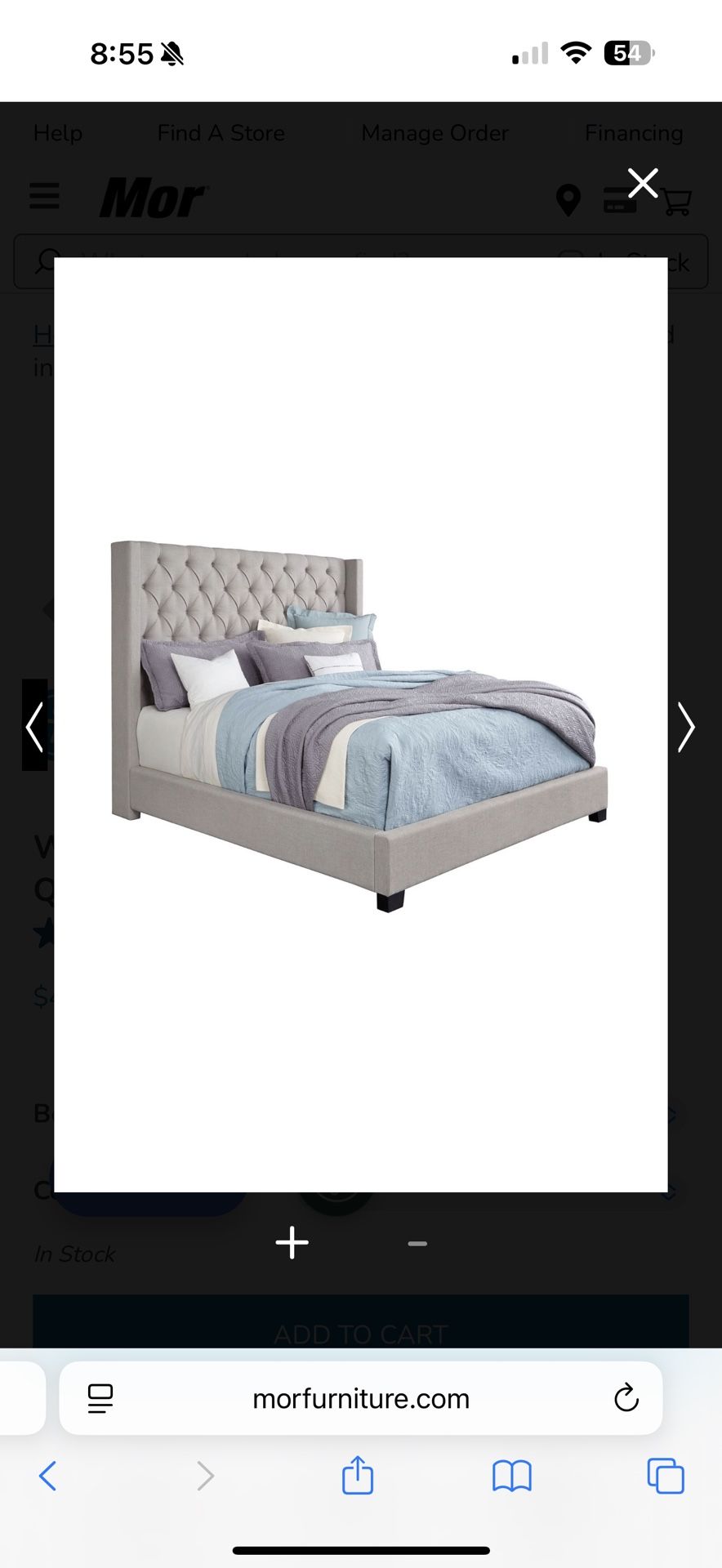View open Safari tabs
The image size is (722, 1568).
click(x=665, y=1476)
